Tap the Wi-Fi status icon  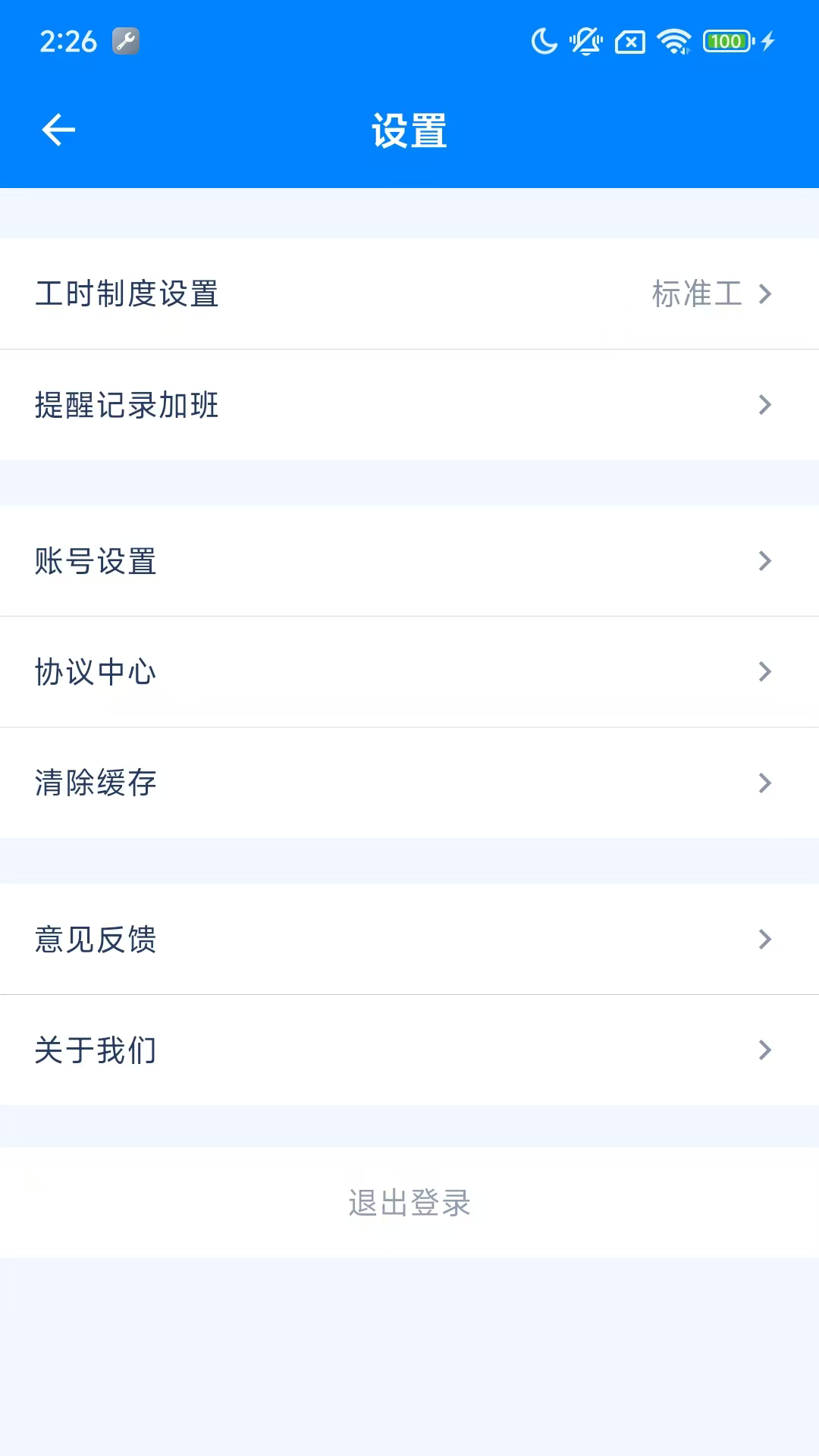pyautogui.click(x=673, y=42)
